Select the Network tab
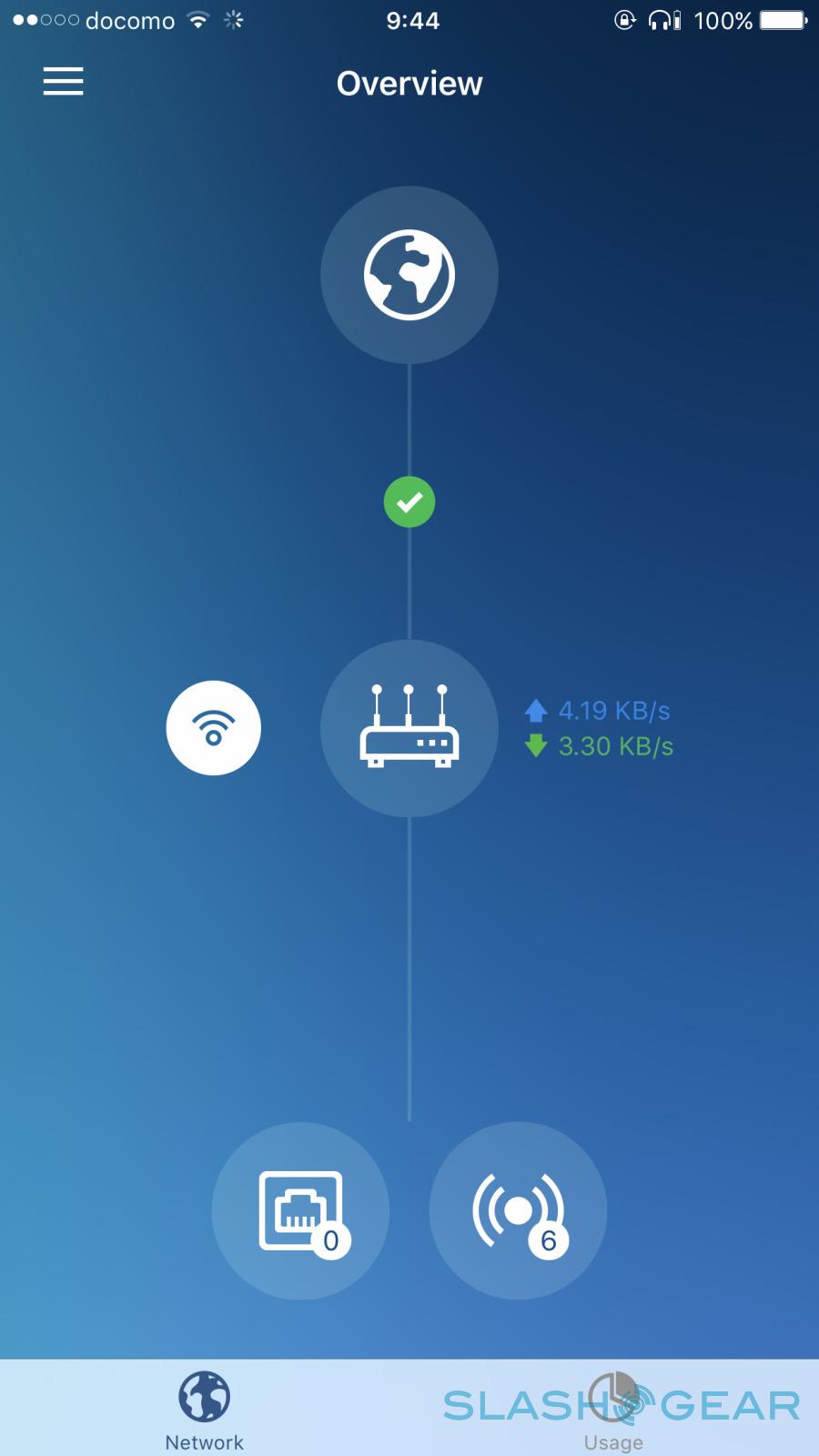 click(x=205, y=1409)
